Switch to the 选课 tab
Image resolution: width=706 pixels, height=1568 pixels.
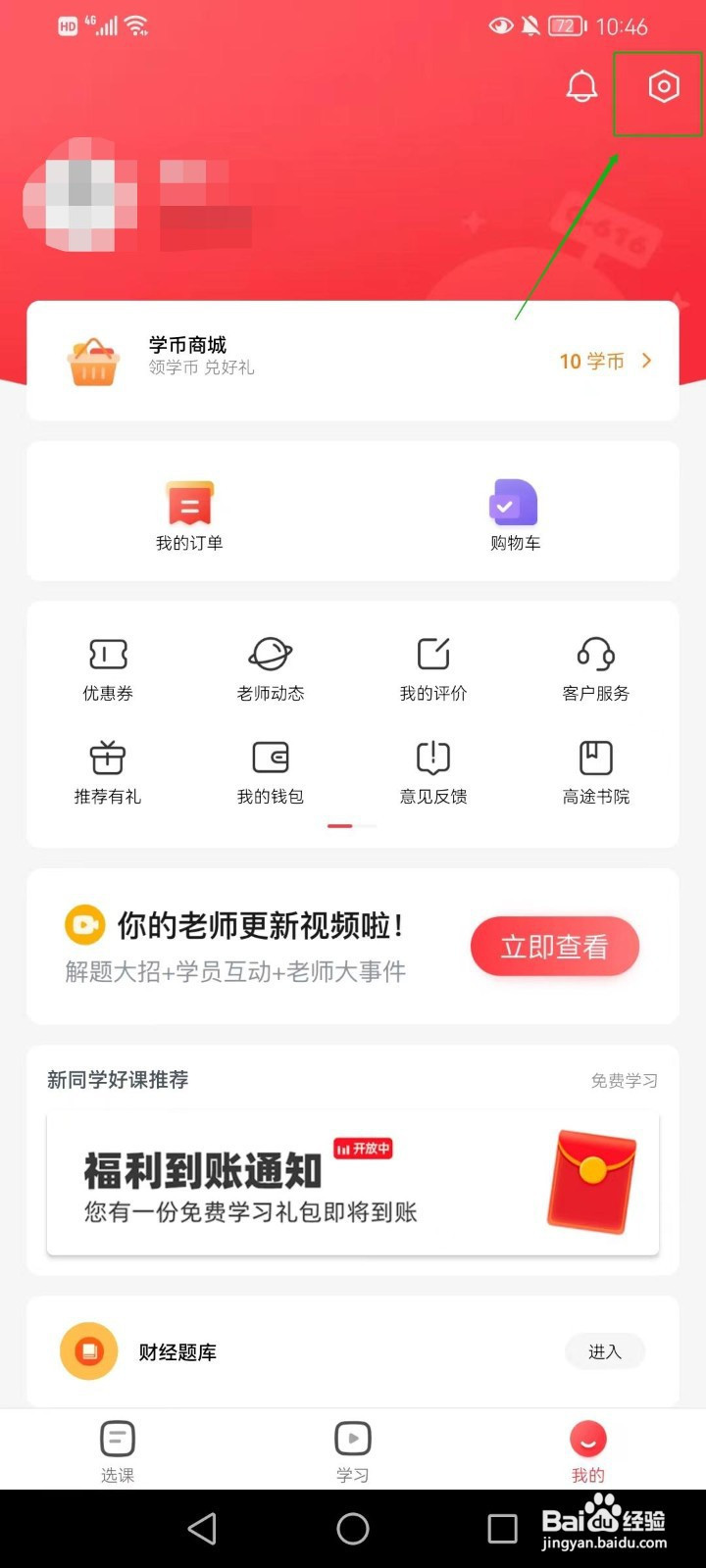[x=118, y=1450]
